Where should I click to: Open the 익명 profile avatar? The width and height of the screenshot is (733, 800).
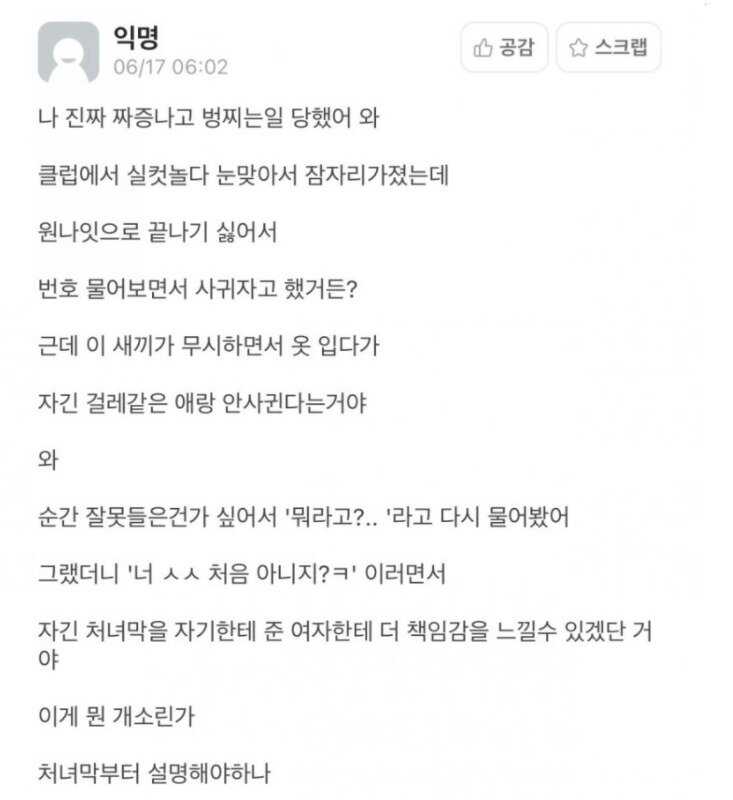[68, 52]
